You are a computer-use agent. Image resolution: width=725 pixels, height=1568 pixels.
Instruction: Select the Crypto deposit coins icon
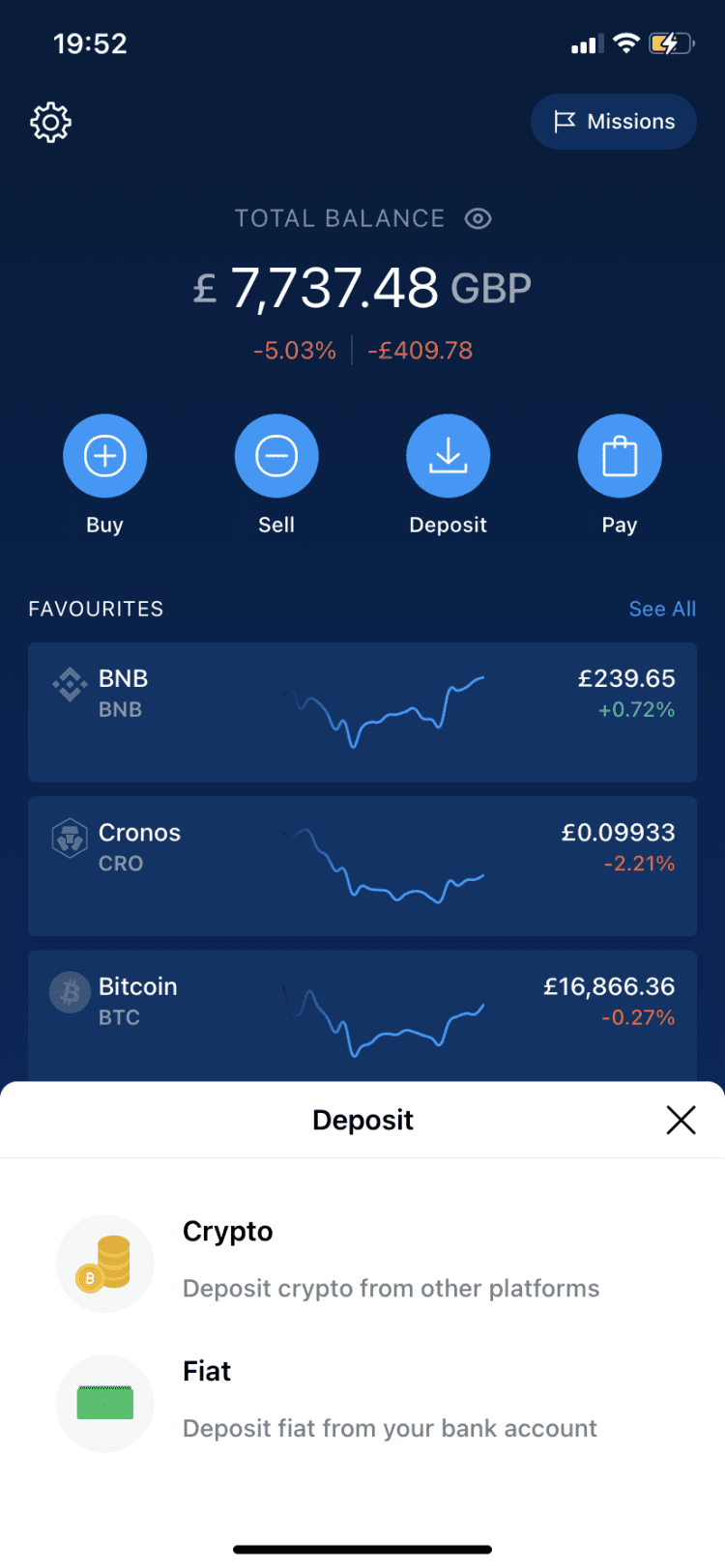(104, 1263)
